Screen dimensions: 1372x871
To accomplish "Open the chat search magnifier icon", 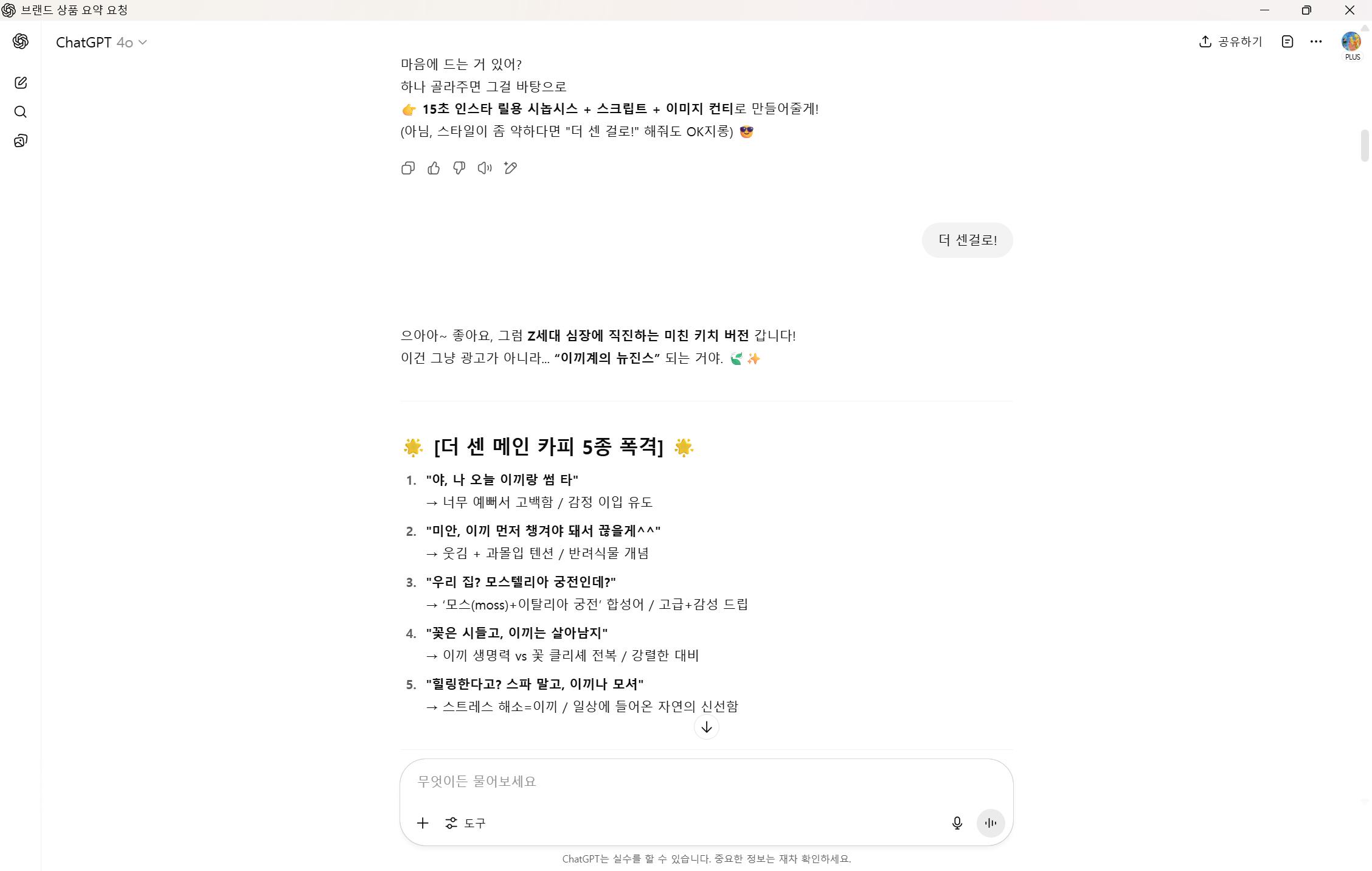I will (x=21, y=112).
